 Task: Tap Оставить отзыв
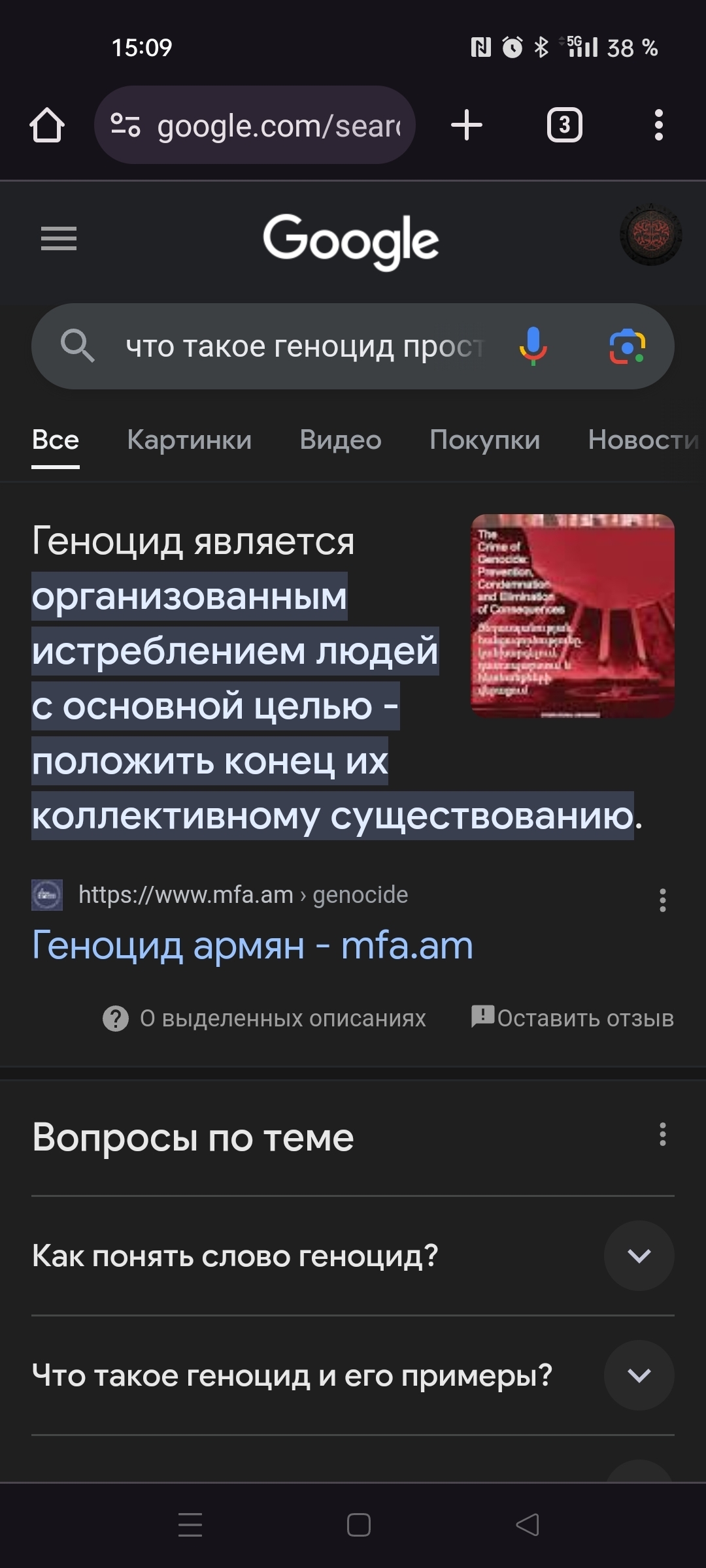573,1018
